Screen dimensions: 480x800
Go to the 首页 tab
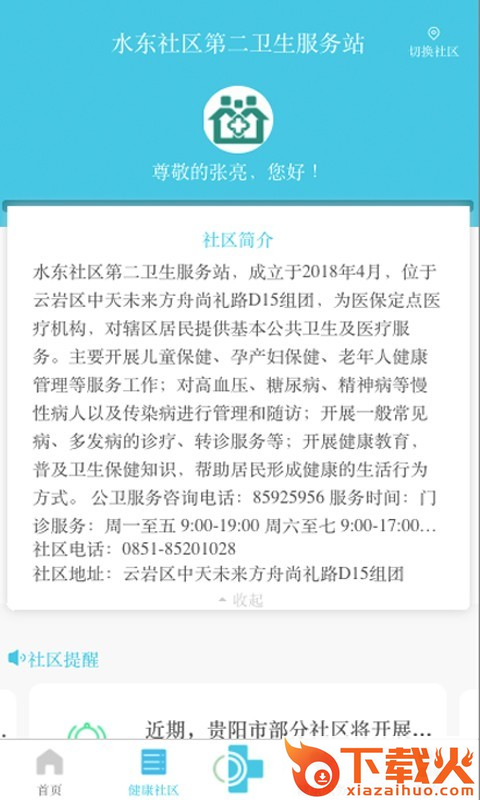click(x=49, y=772)
